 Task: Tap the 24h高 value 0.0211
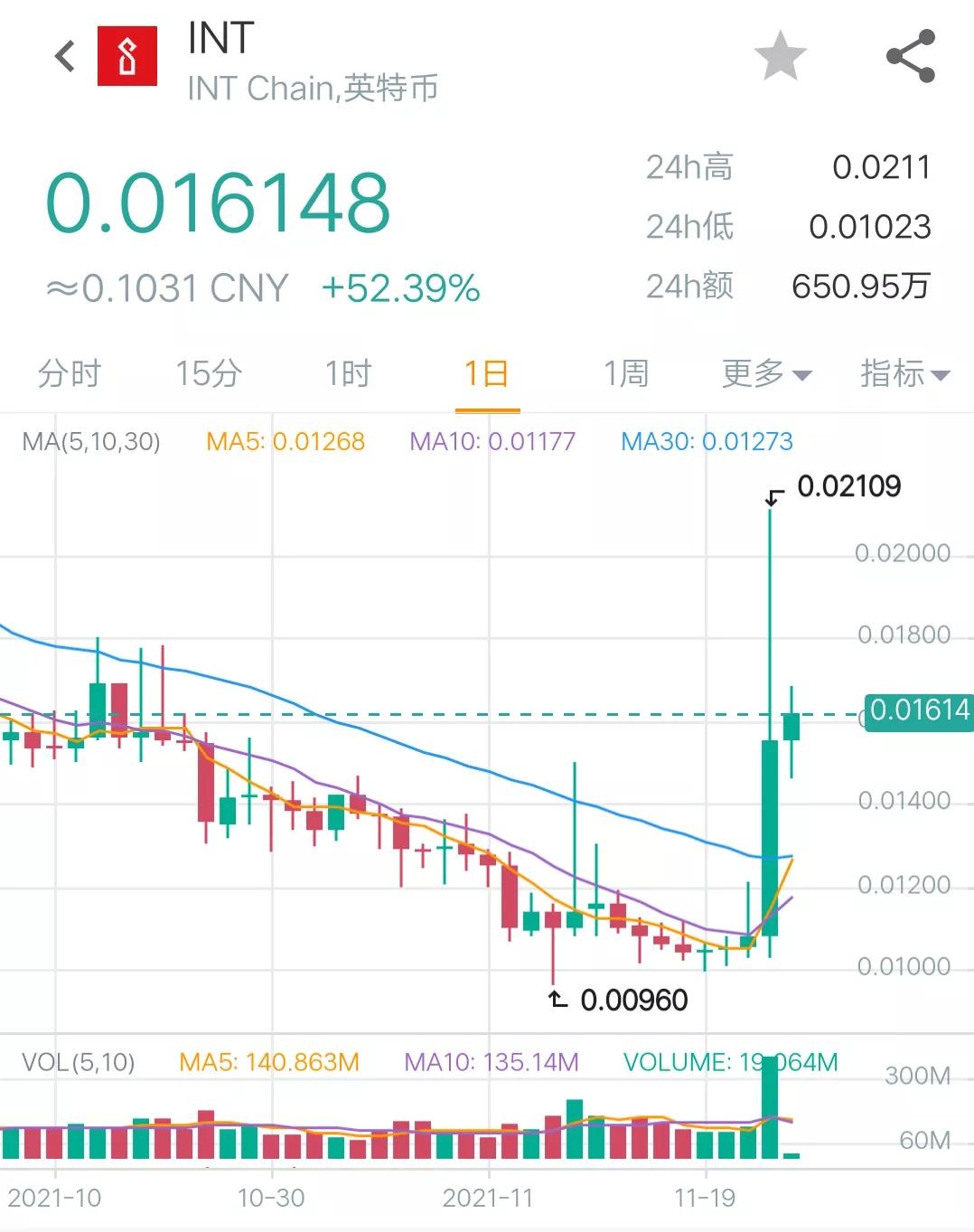tap(881, 167)
